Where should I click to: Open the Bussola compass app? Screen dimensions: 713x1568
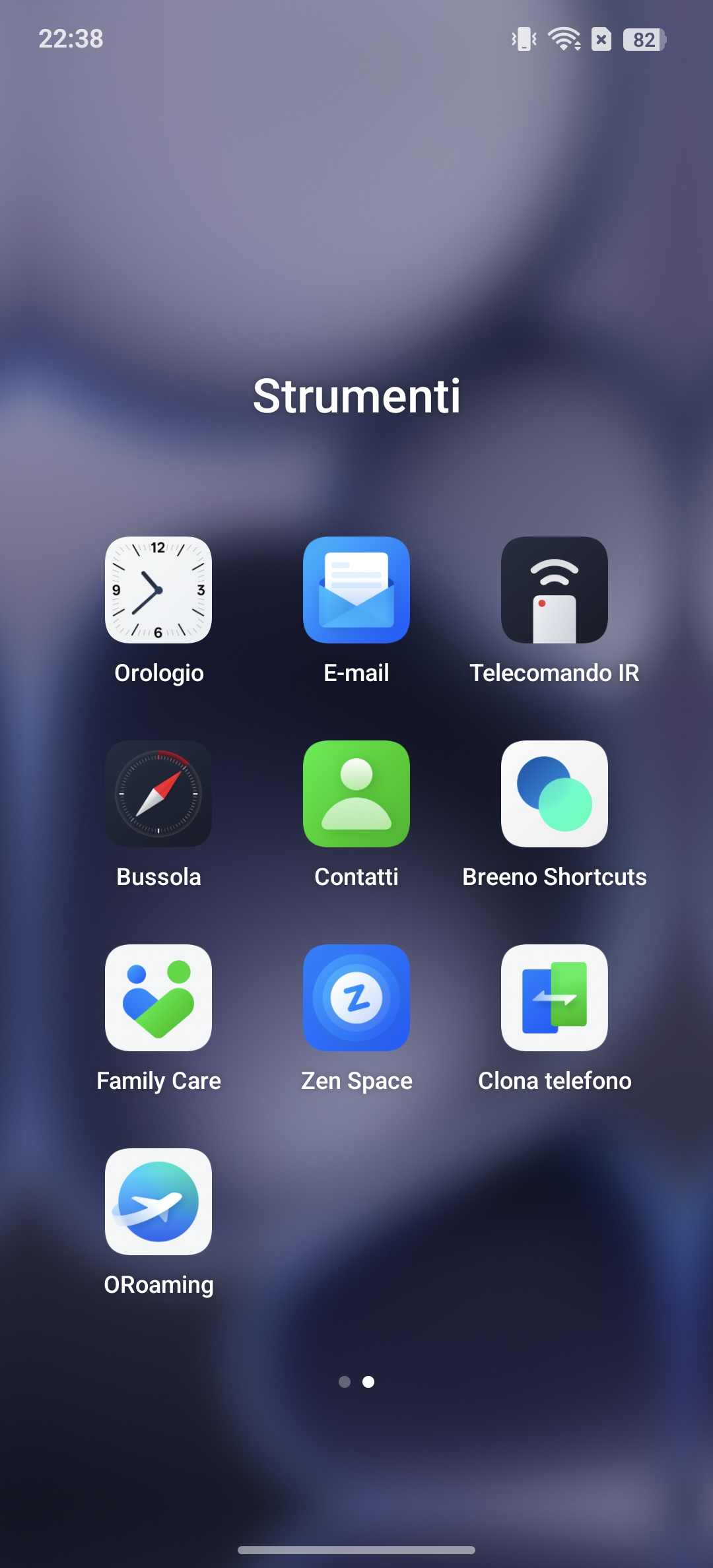(158, 793)
